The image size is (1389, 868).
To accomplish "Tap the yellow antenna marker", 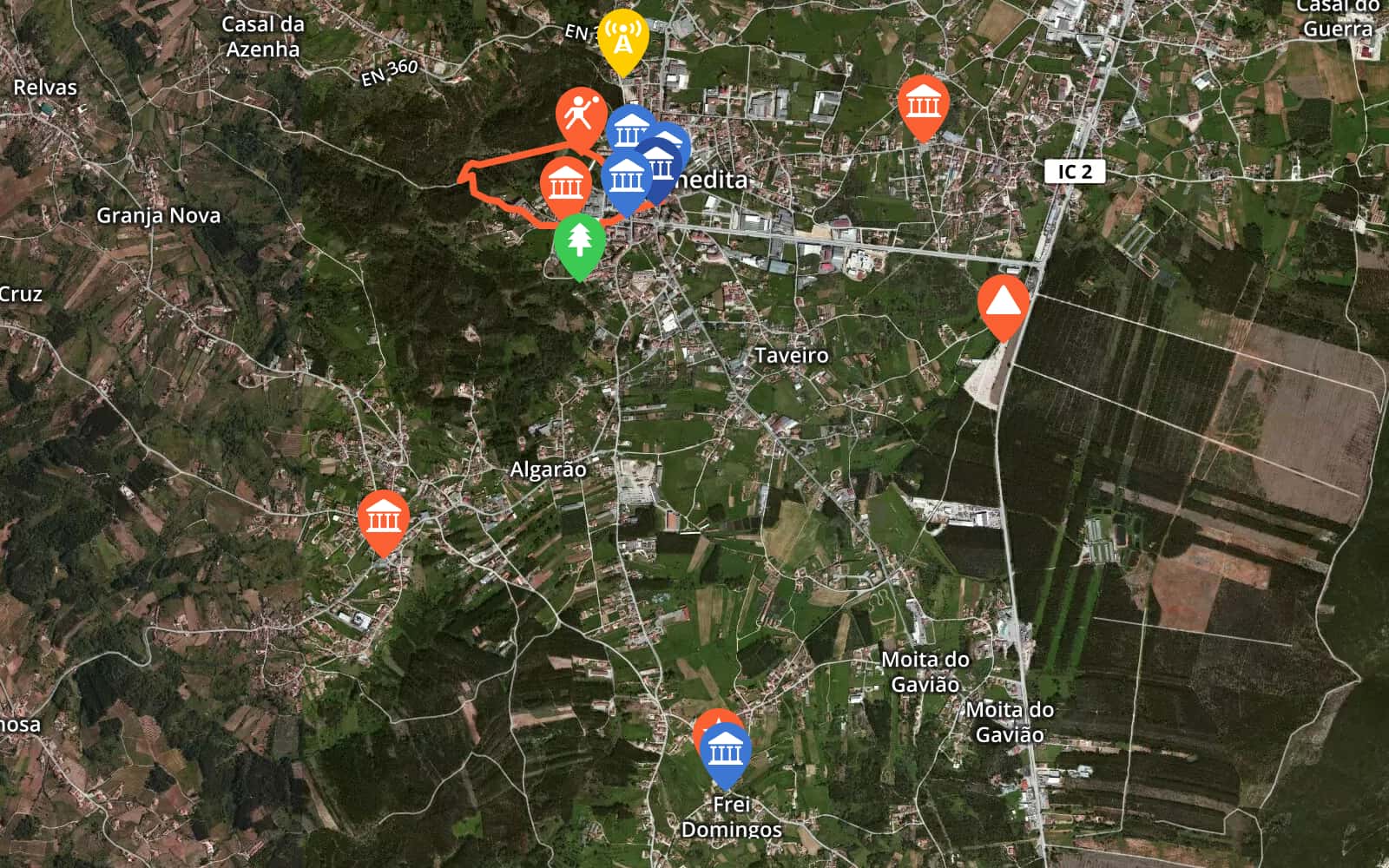I will click(x=622, y=36).
